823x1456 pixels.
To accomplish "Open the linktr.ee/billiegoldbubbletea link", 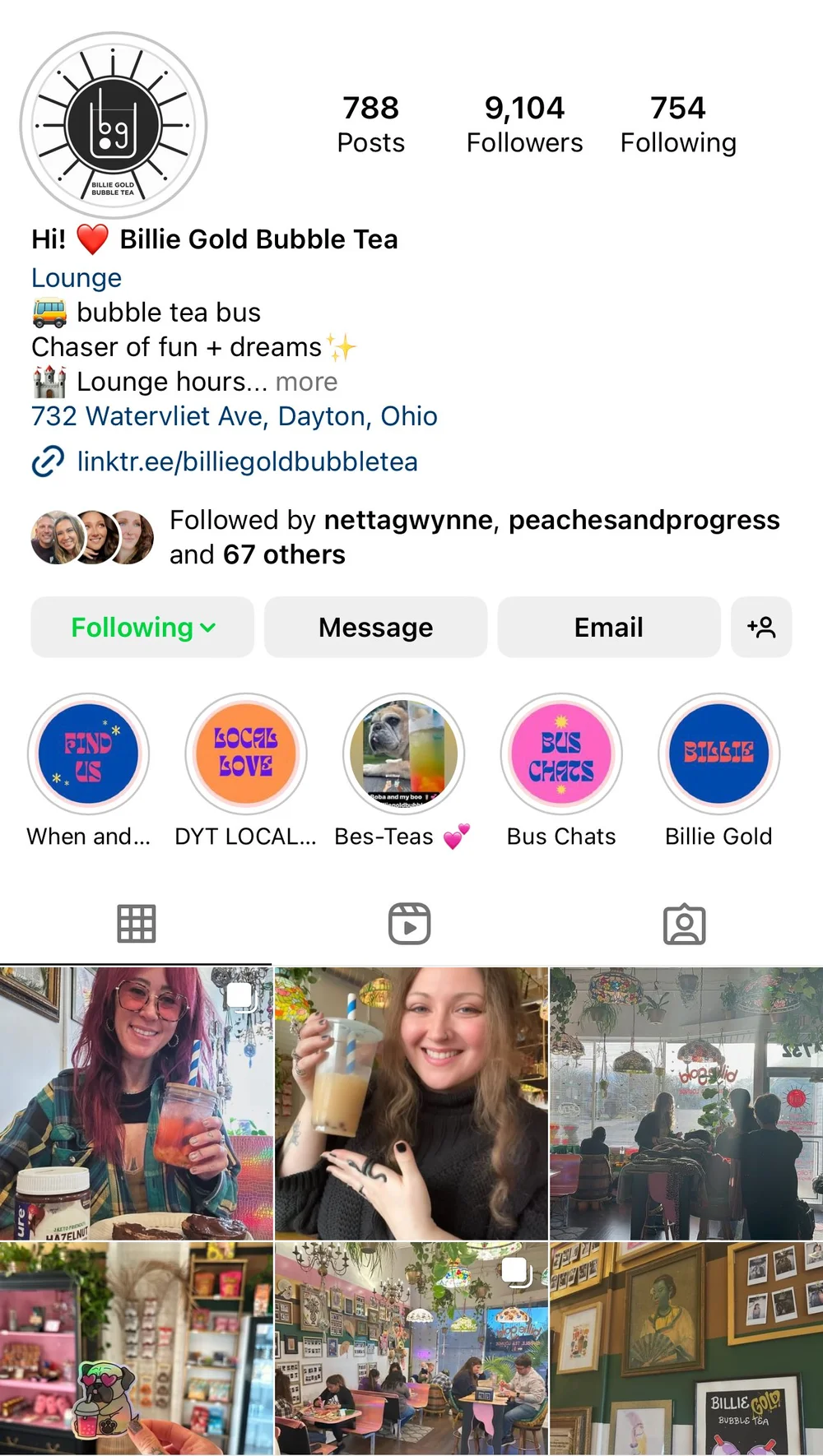I will tap(247, 461).
